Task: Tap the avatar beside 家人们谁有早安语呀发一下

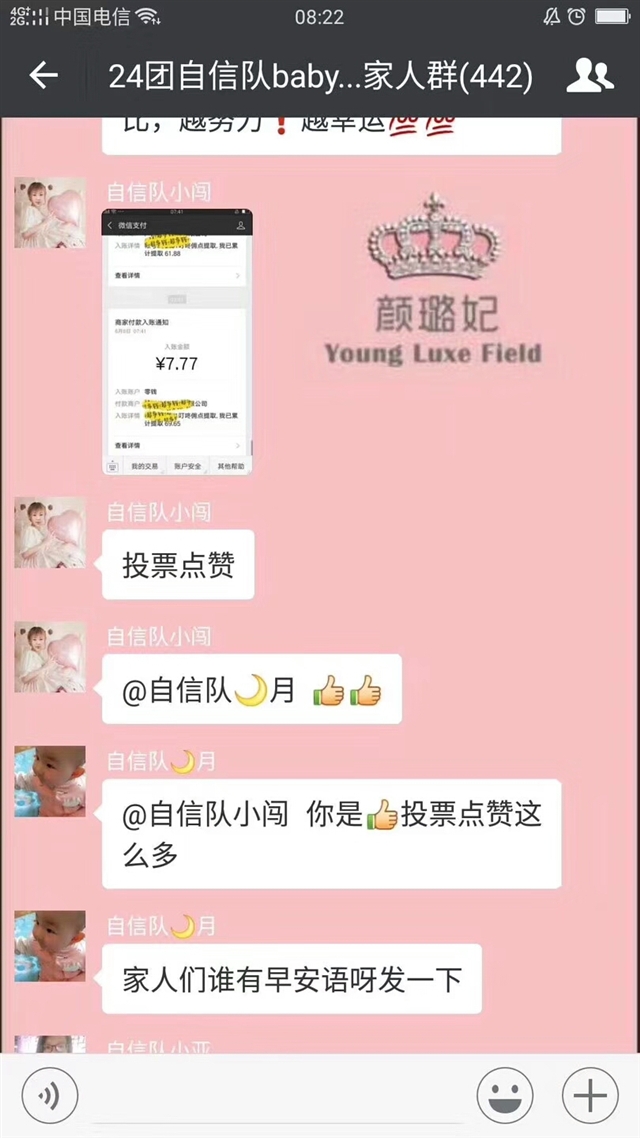Action: pyautogui.click(x=50, y=946)
